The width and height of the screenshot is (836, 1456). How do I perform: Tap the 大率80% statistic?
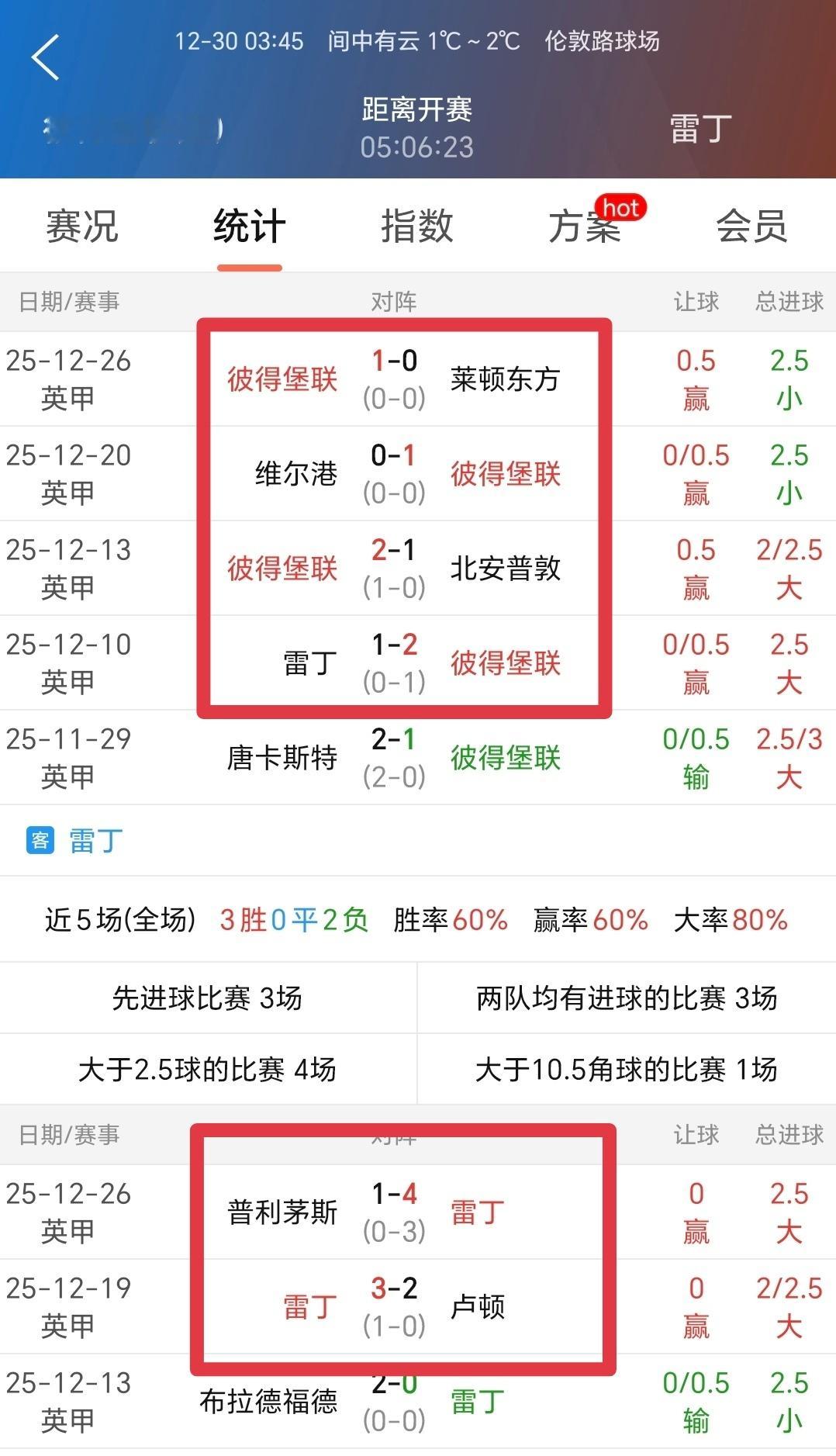(731, 918)
